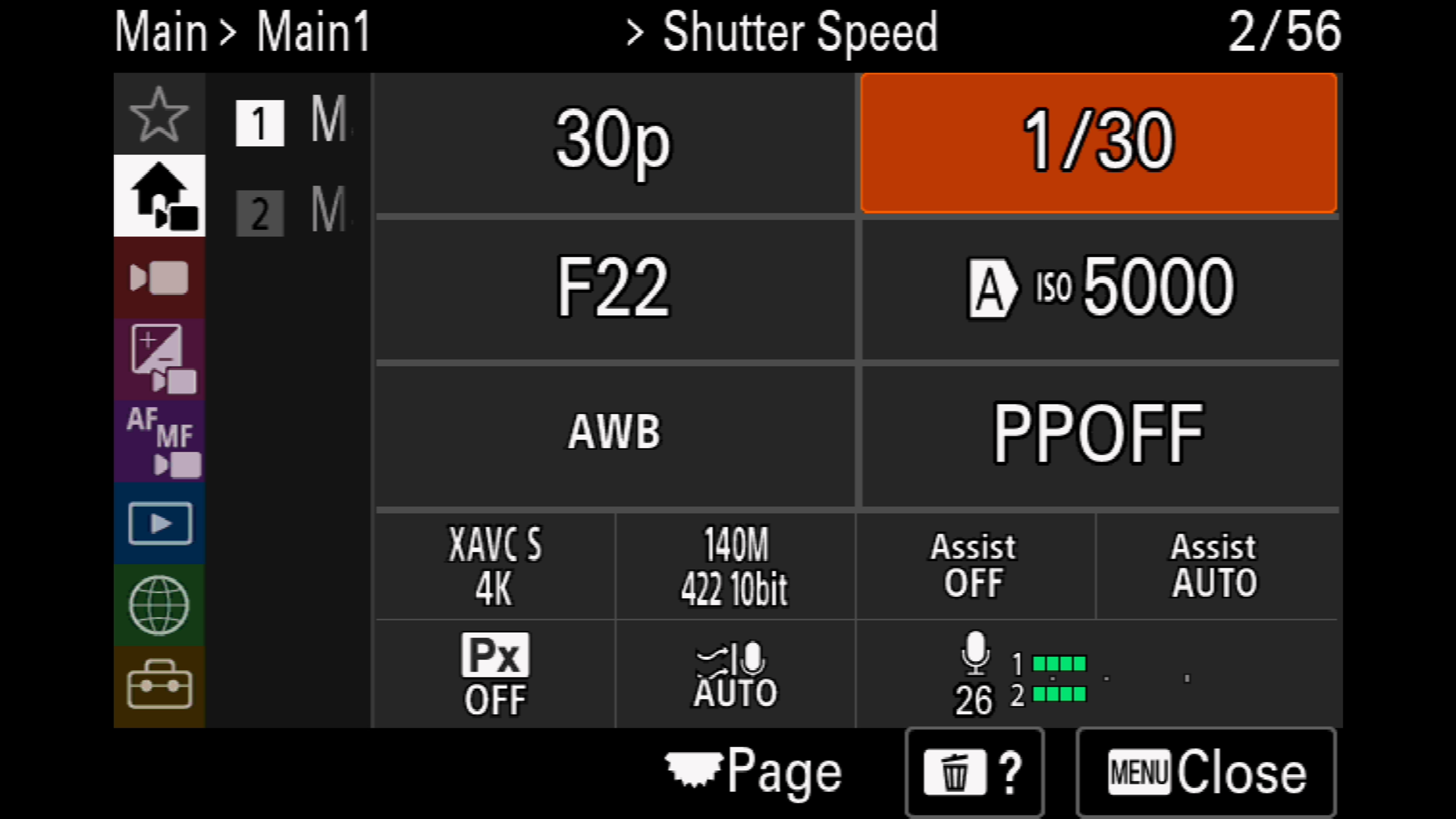
Task: Change the F22 aperture value
Action: click(x=614, y=288)
